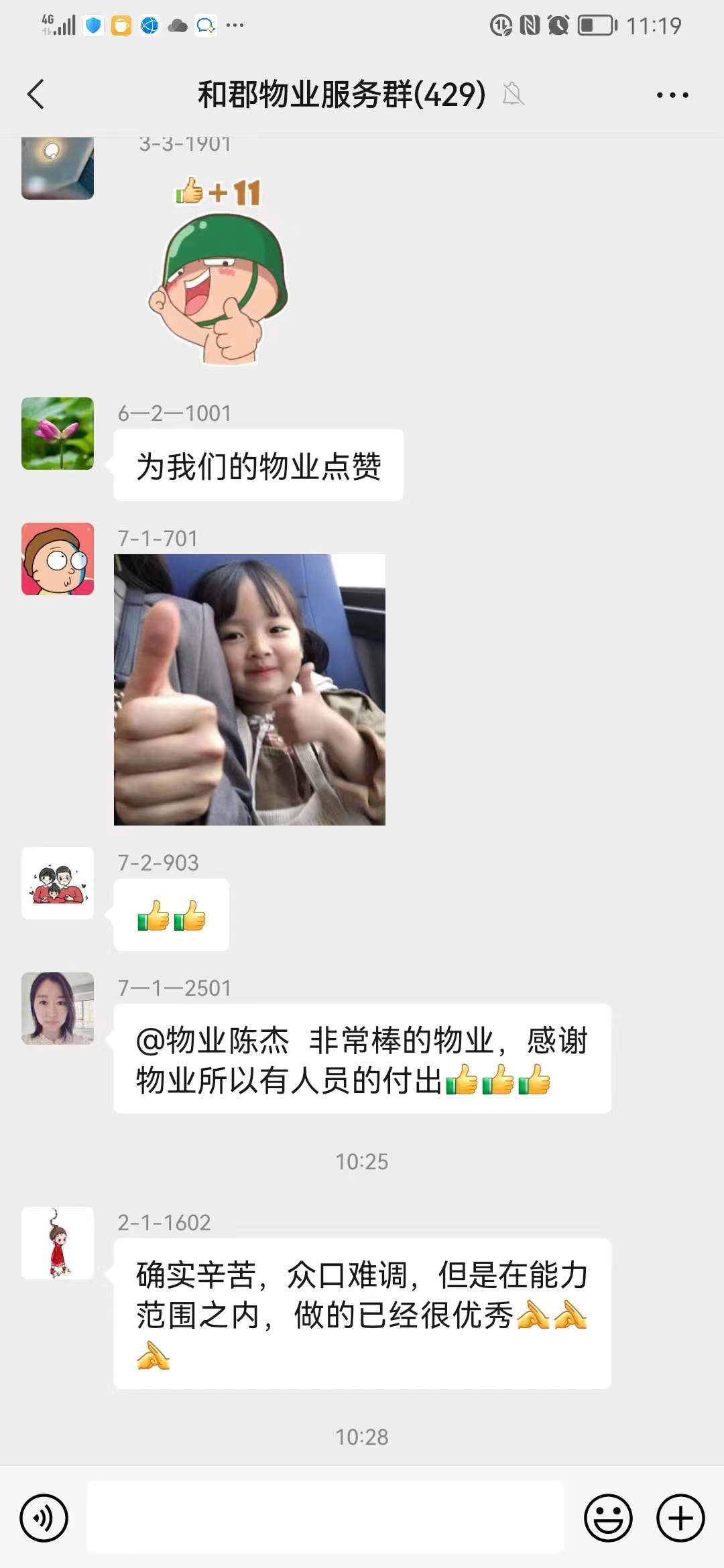Focus the message text field
The image size is (724, 1568).
pyautogui.click(x=326, y=1517)
